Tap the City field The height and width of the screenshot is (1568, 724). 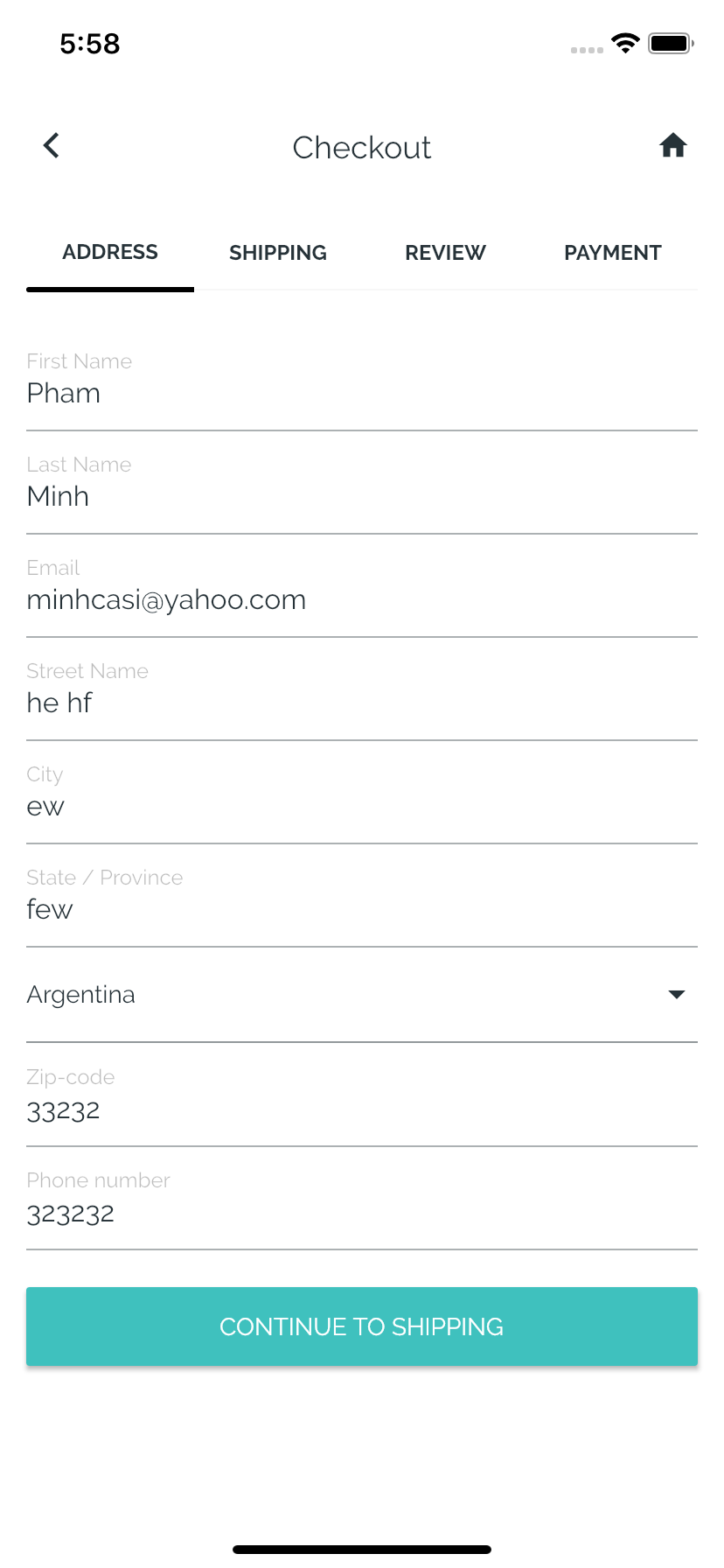361,807
